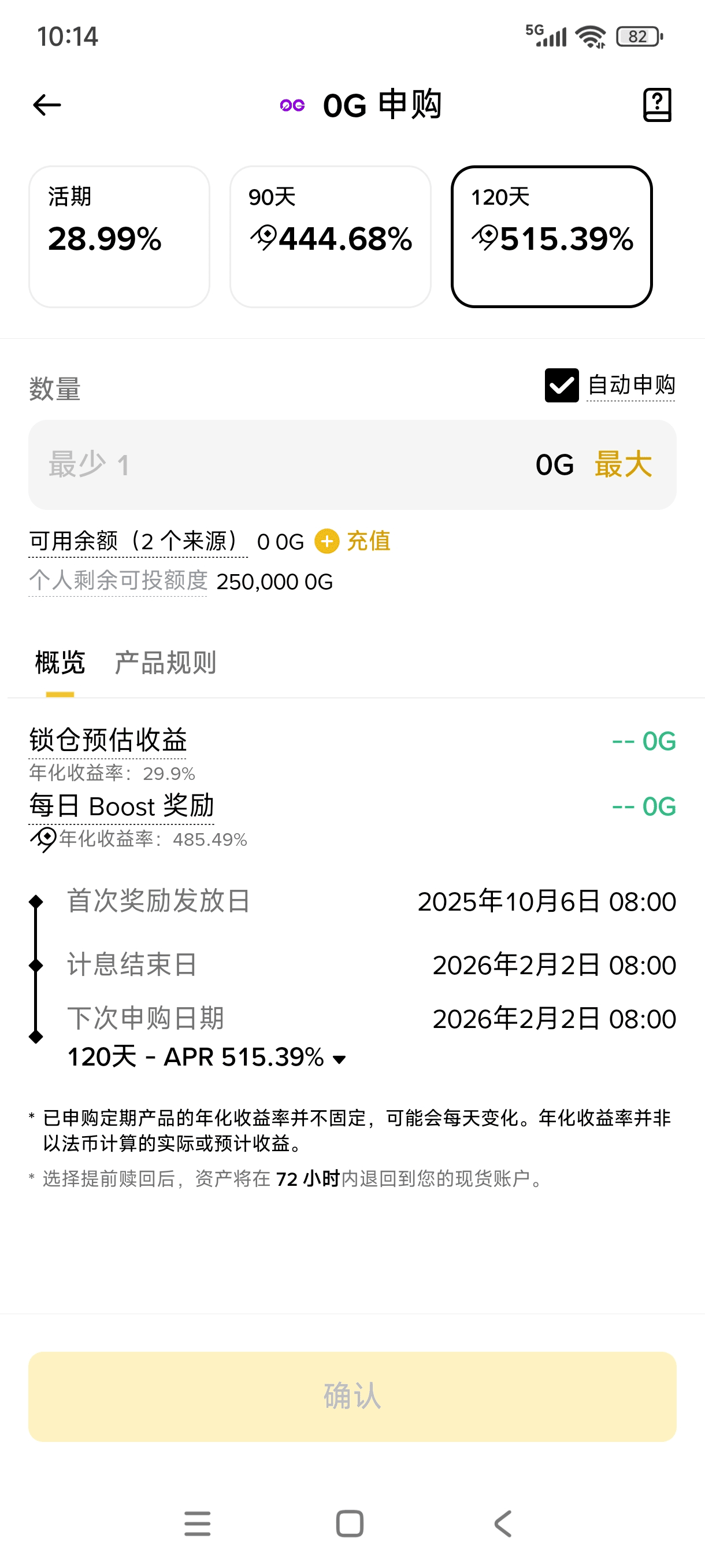Tap 最大 to fill maximum amount
Screen dimensions: 705x1568
pos(623,465)
